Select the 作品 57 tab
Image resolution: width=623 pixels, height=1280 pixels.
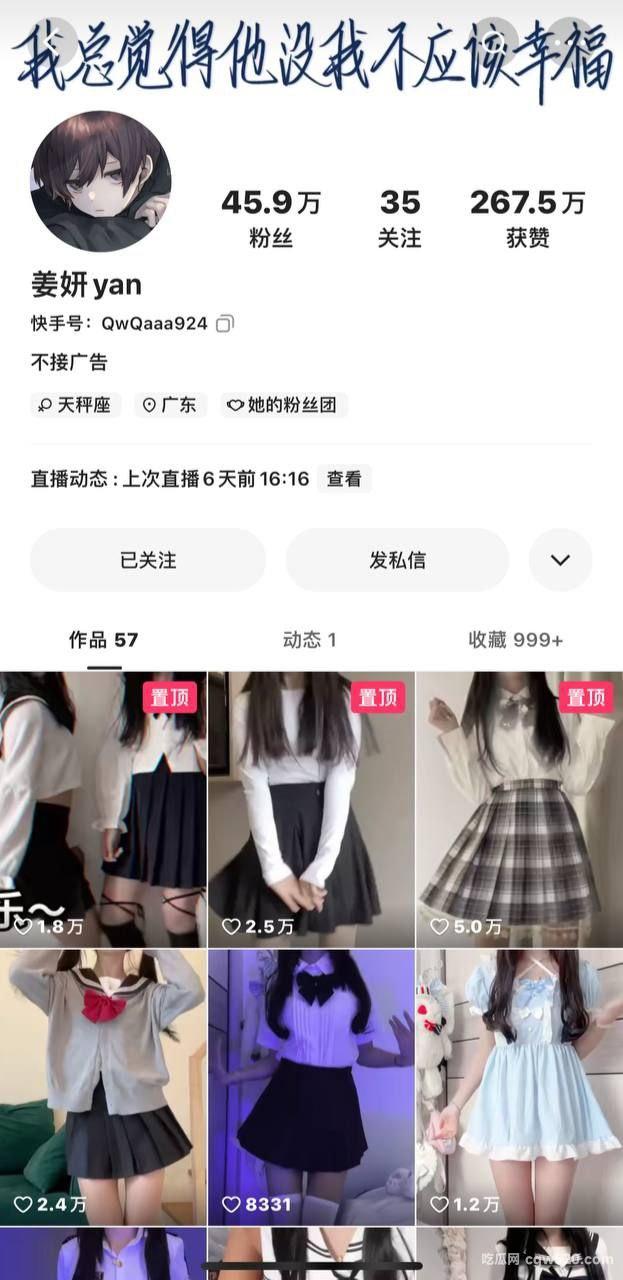pyautogui.click(x=103, y=640)
